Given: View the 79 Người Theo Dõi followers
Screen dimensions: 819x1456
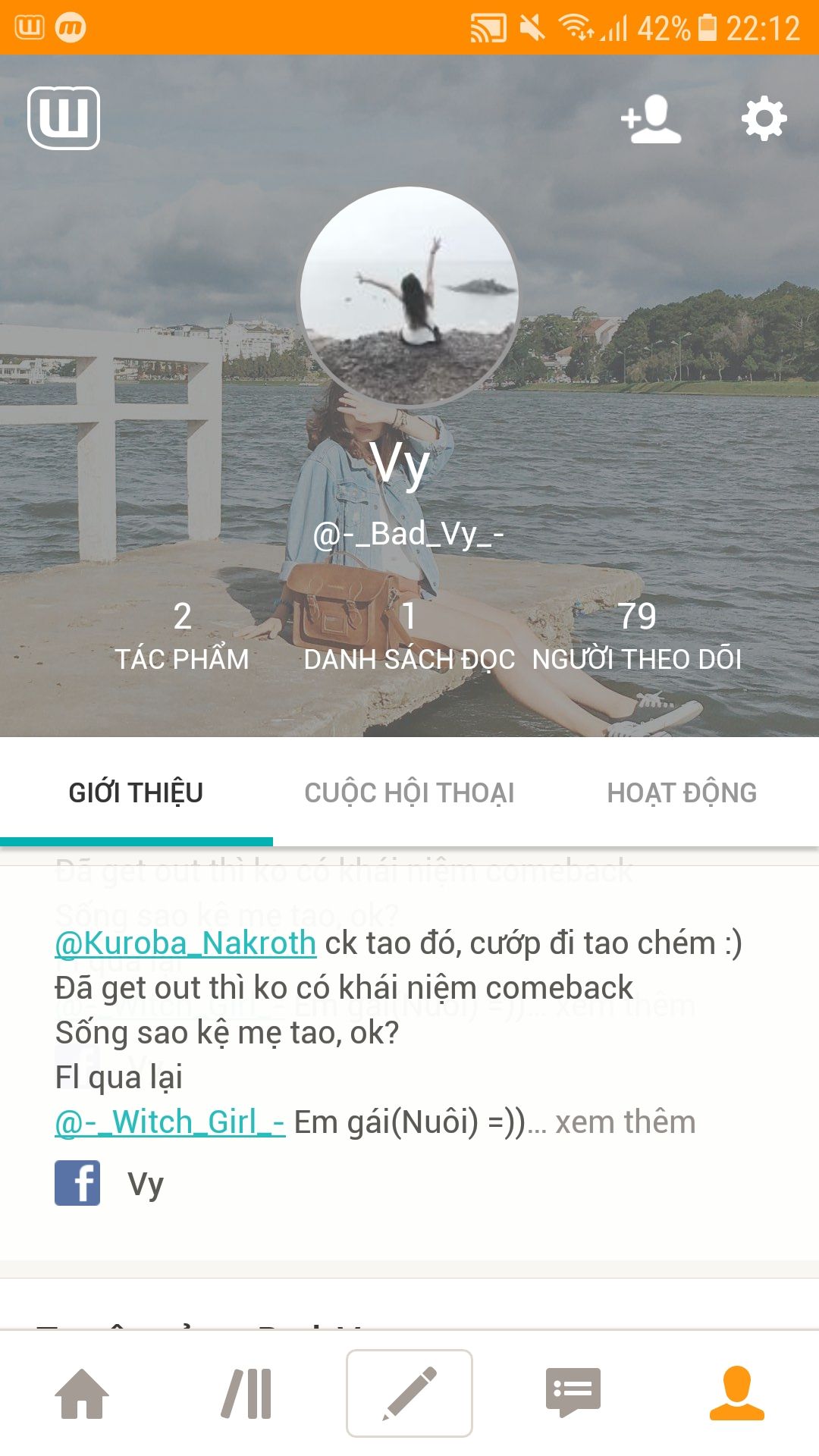Looking at the screenshot, I should coord(637,635).
